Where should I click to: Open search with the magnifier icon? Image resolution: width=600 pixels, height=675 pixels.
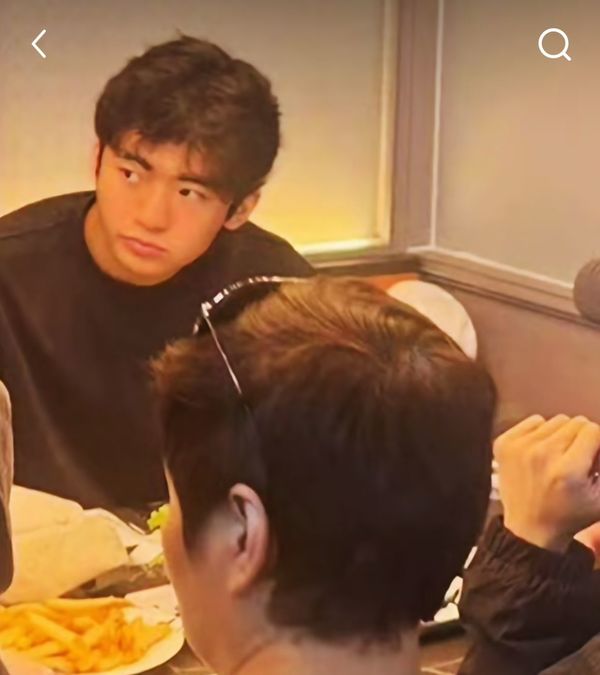[554, 44]
